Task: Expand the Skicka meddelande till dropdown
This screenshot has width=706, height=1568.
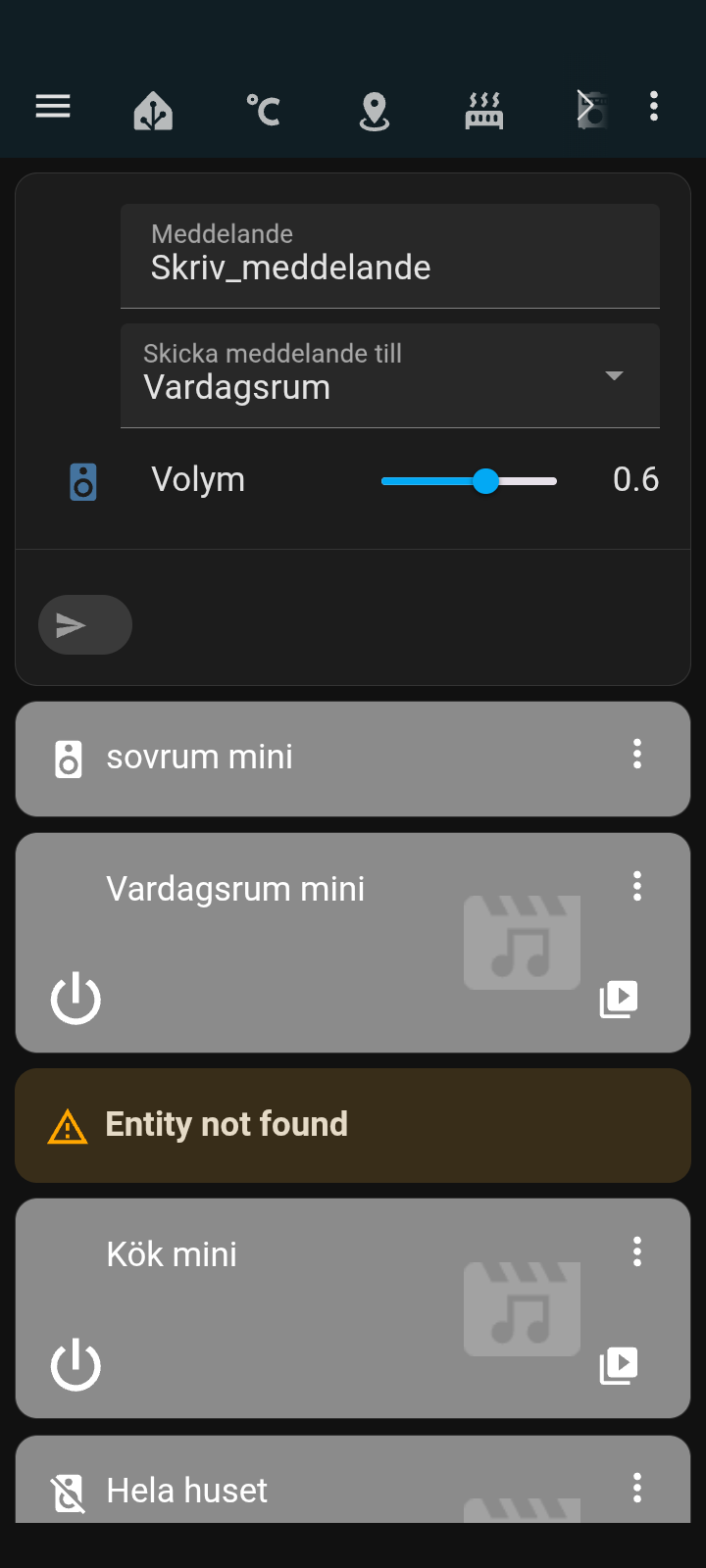Action: point(390,375)
